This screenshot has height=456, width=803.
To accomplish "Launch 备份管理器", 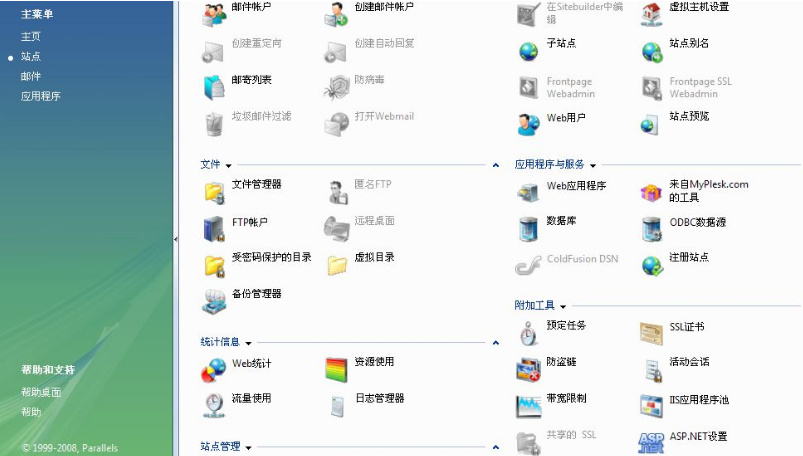I will pyautogui.click(x=256, y=295).
